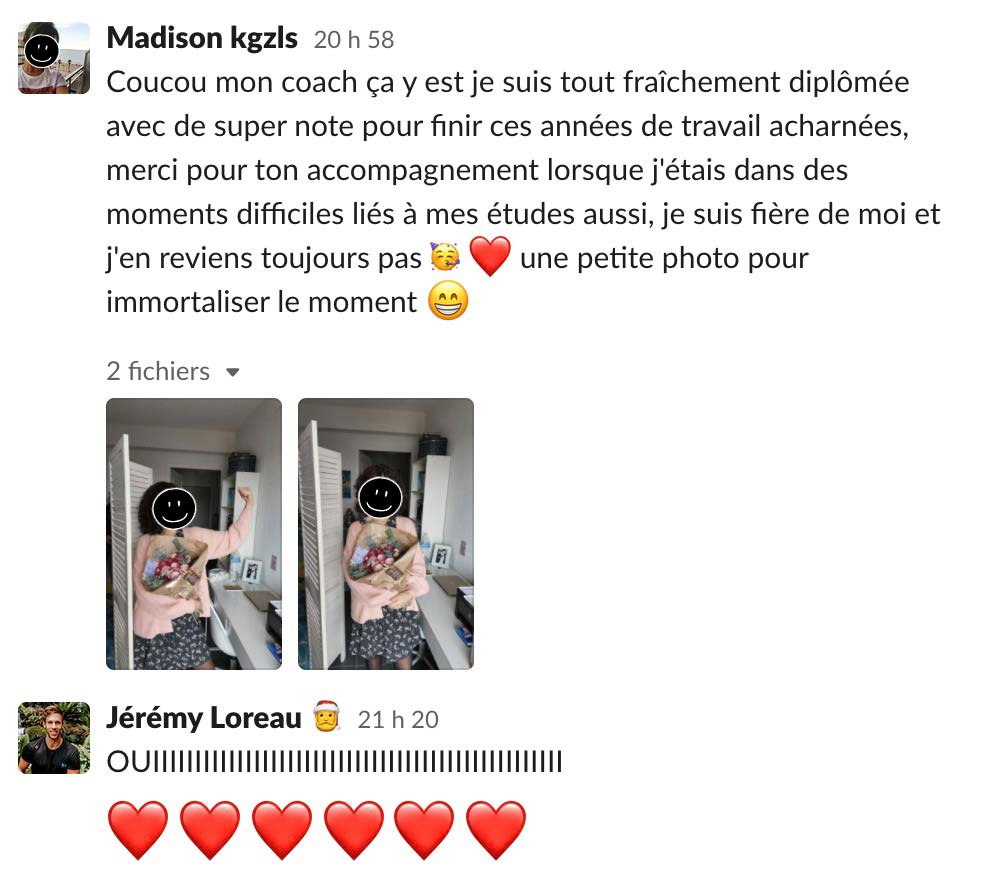Open the 21 h 20 message timestamp
Screen dimensions: 984x892
point(398,720)
